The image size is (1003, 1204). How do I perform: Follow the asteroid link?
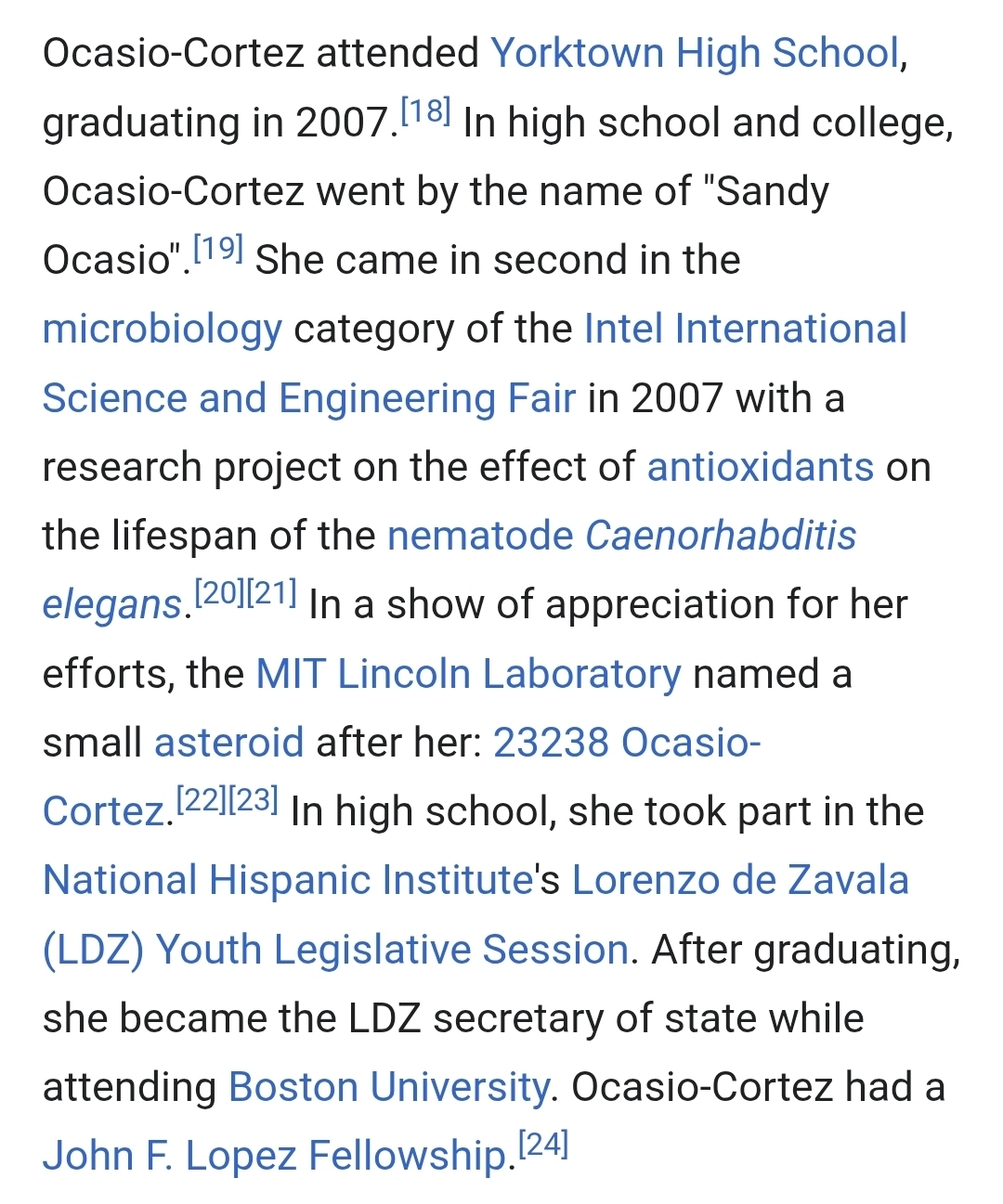(x=228, y=742)
